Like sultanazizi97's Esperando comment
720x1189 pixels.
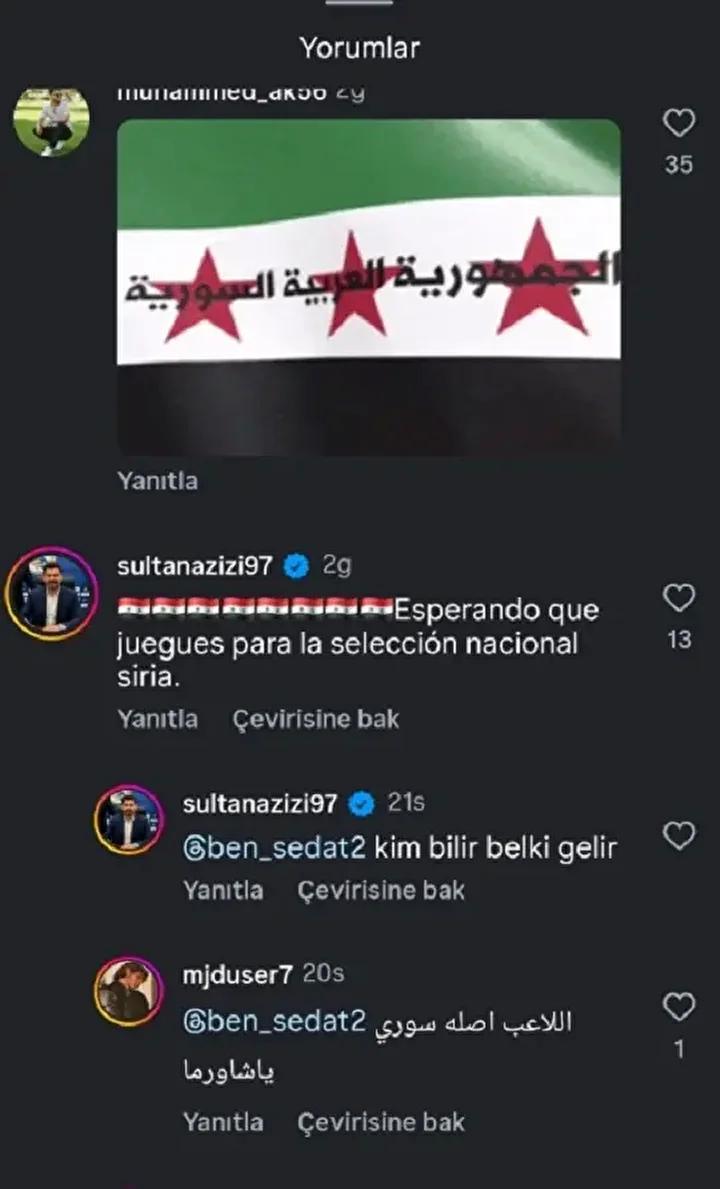pos(679,599)
